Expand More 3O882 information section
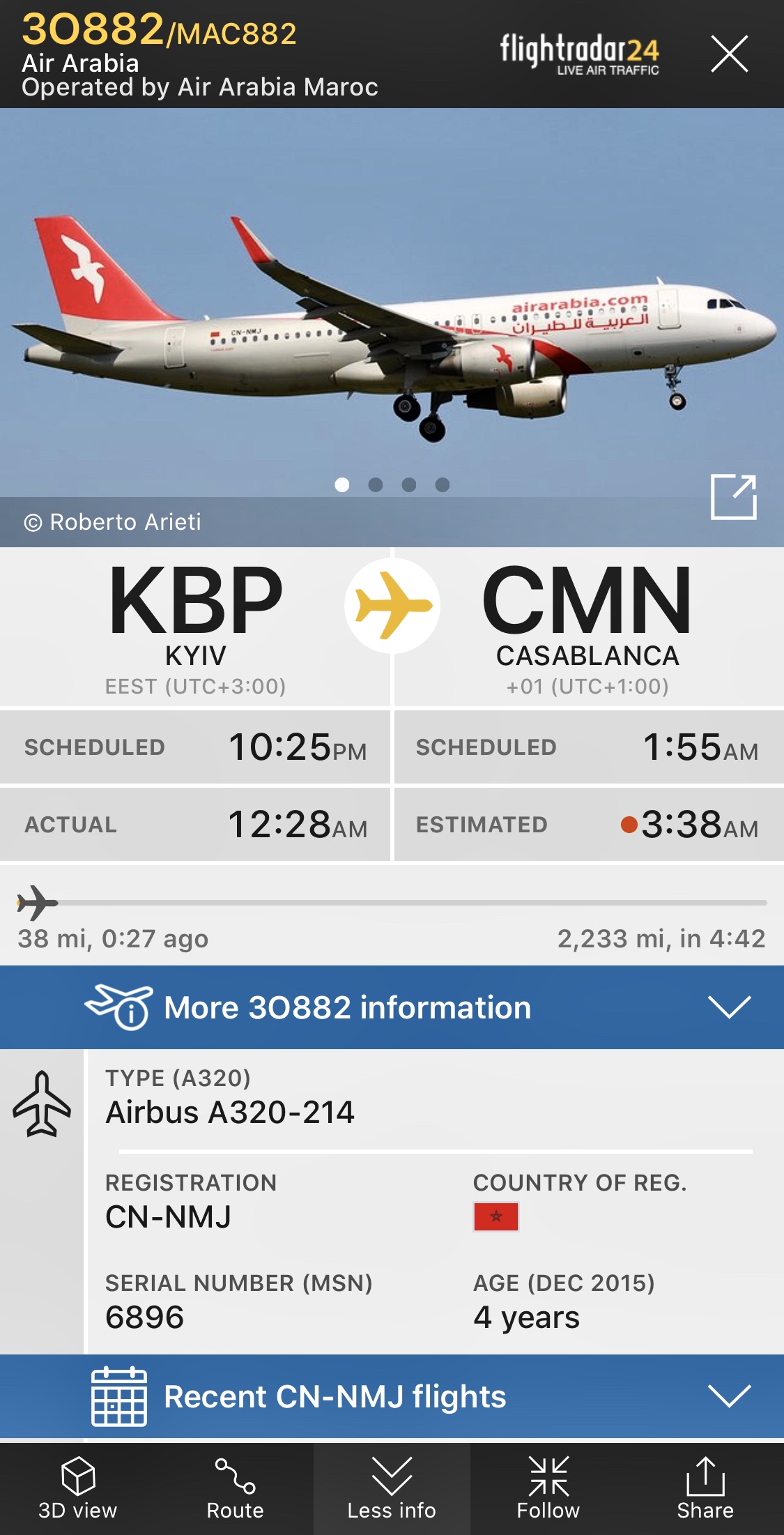 tap(392, 1007)
